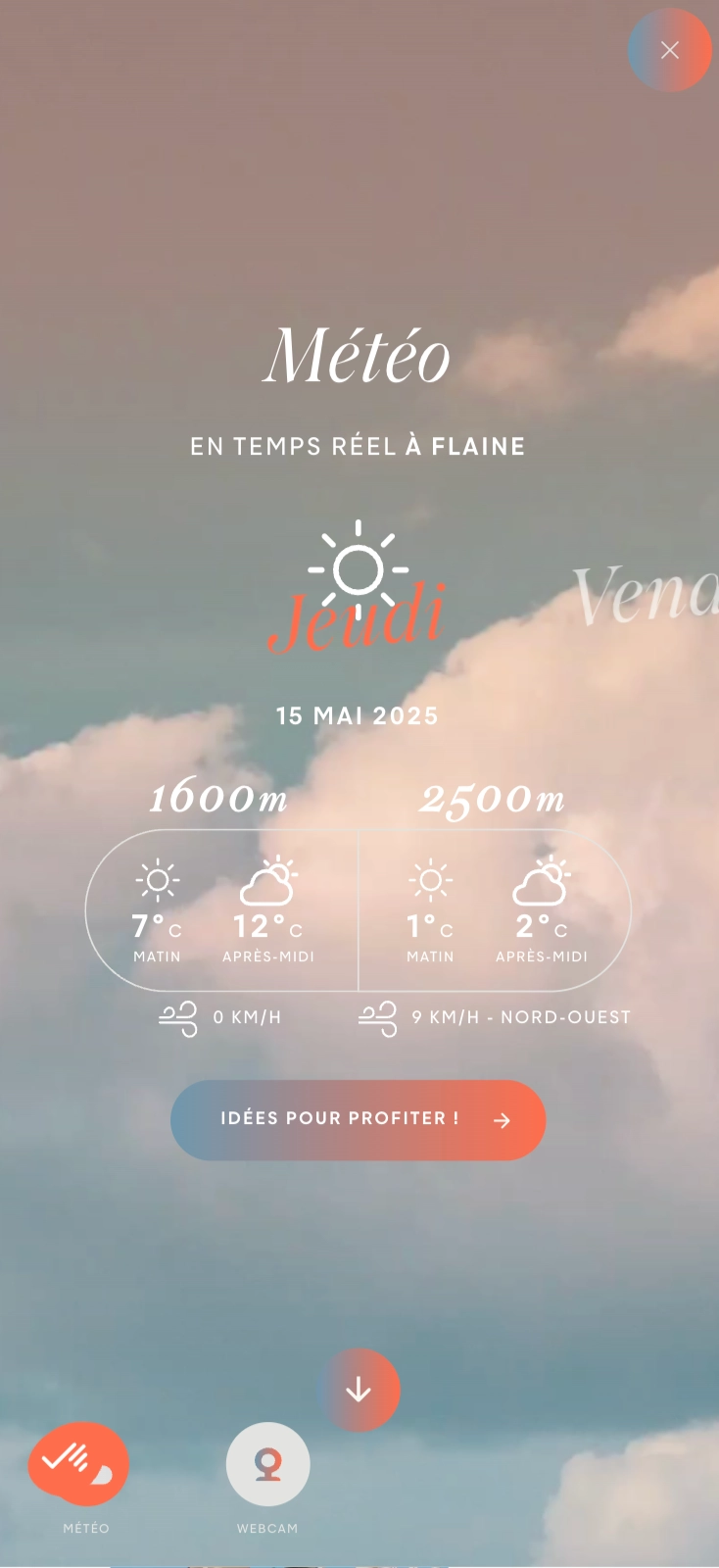
Task: Tap the down arrow button
Action: [x=359, y=1390]
